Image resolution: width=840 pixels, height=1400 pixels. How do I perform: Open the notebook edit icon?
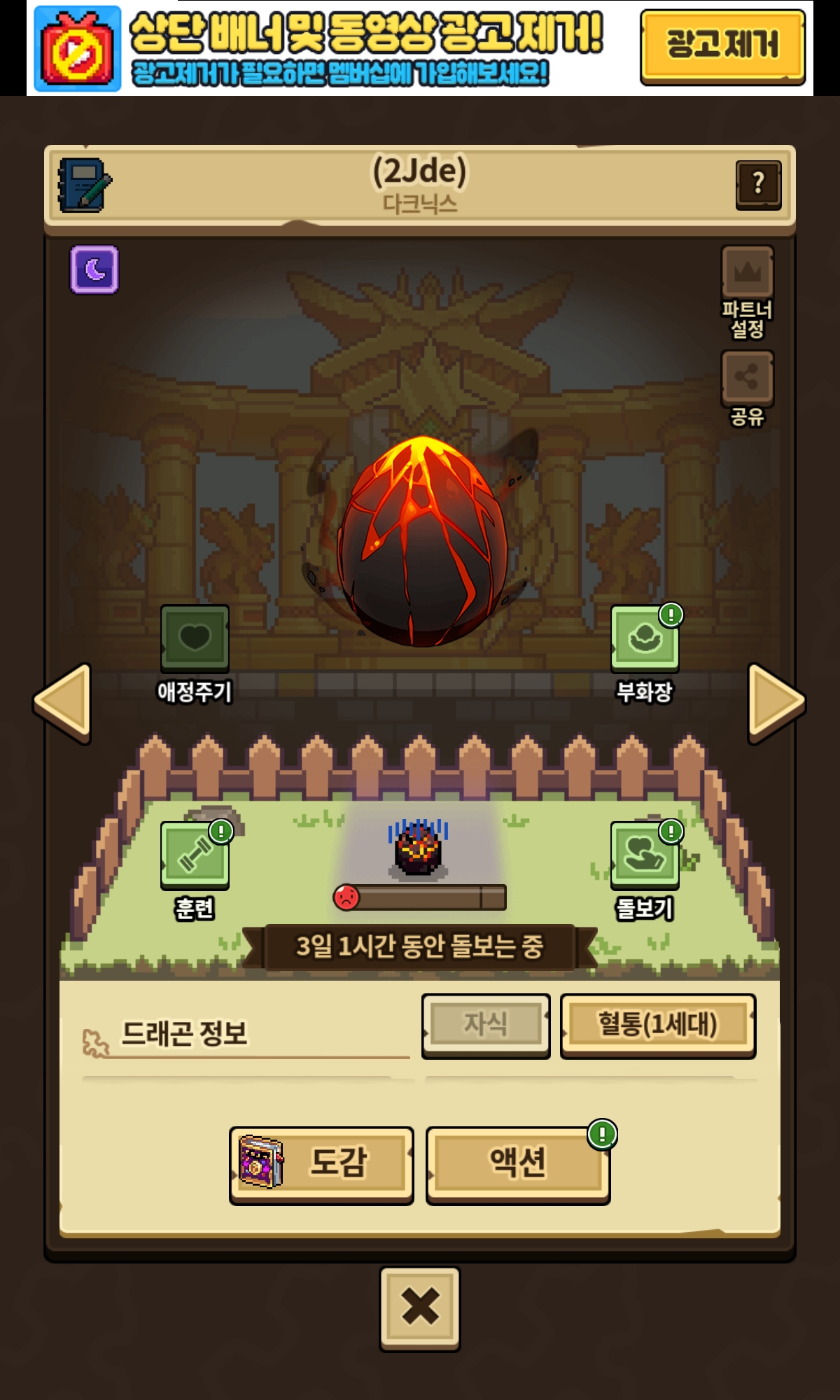(x=84, y=185)
